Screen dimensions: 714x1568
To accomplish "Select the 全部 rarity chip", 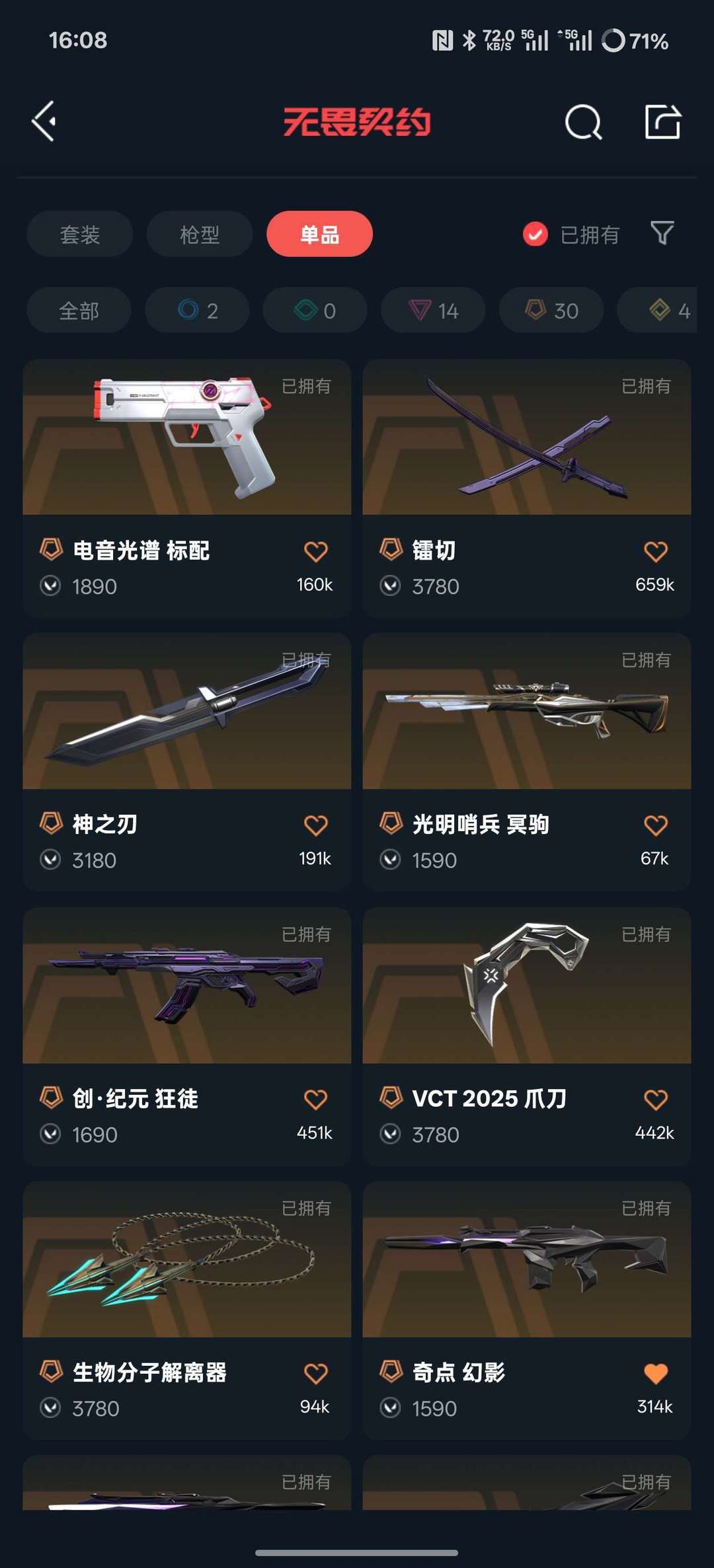I will (79, 310).
